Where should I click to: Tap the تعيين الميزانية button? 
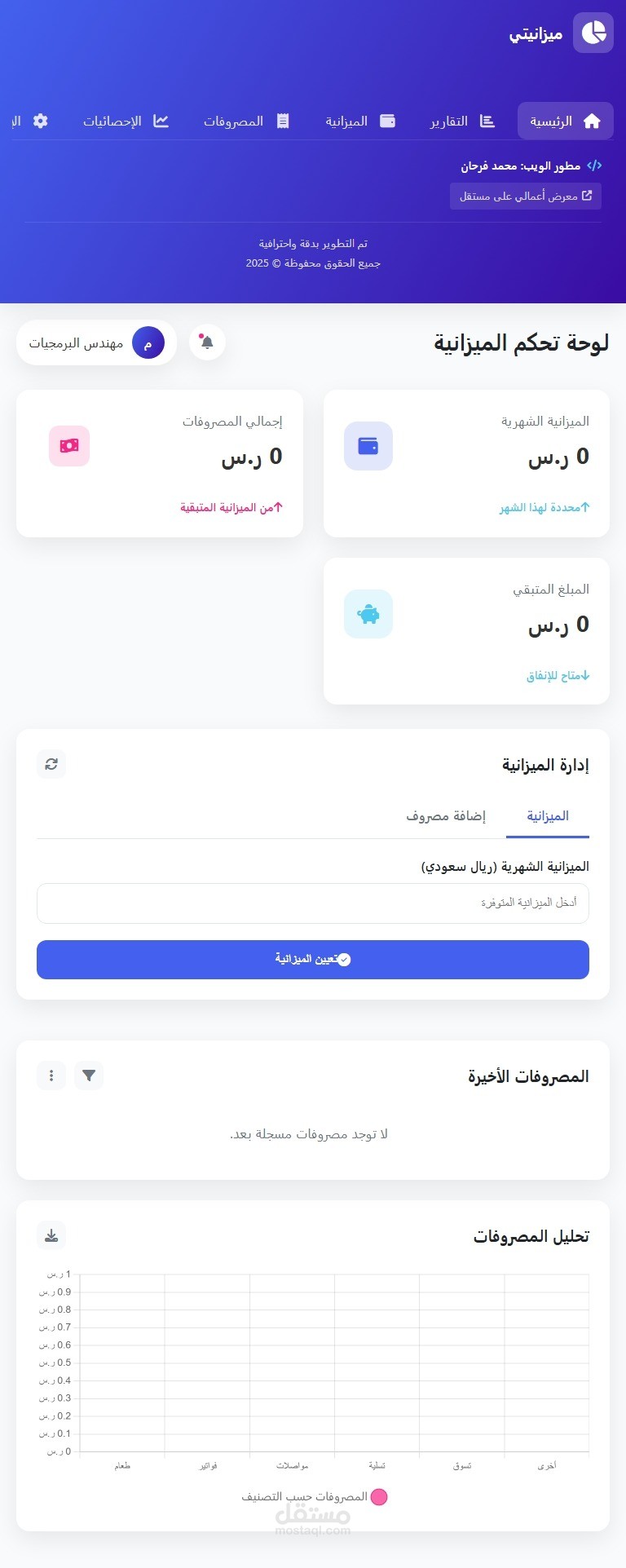coord(313,960)
